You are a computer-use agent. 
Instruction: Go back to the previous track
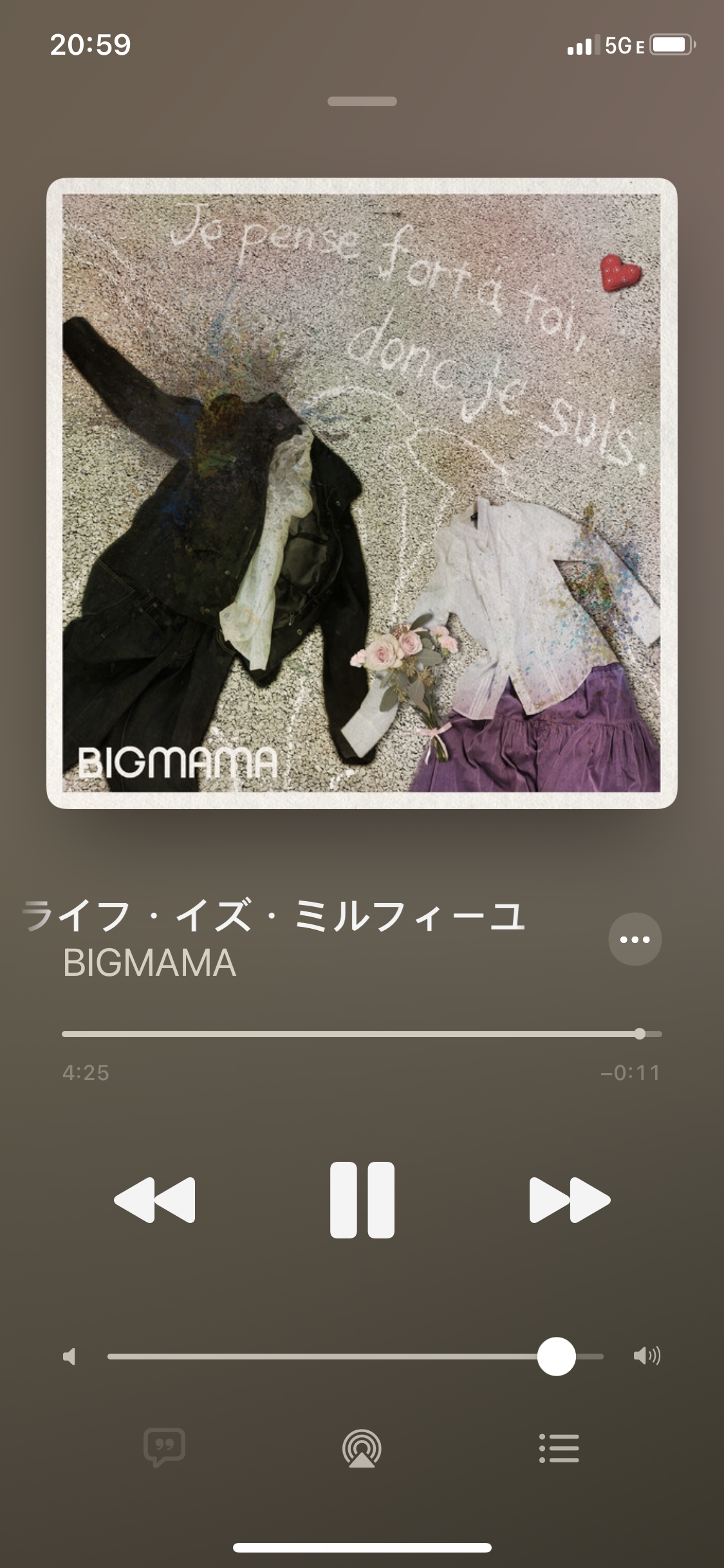click(x=154, y=1200)
